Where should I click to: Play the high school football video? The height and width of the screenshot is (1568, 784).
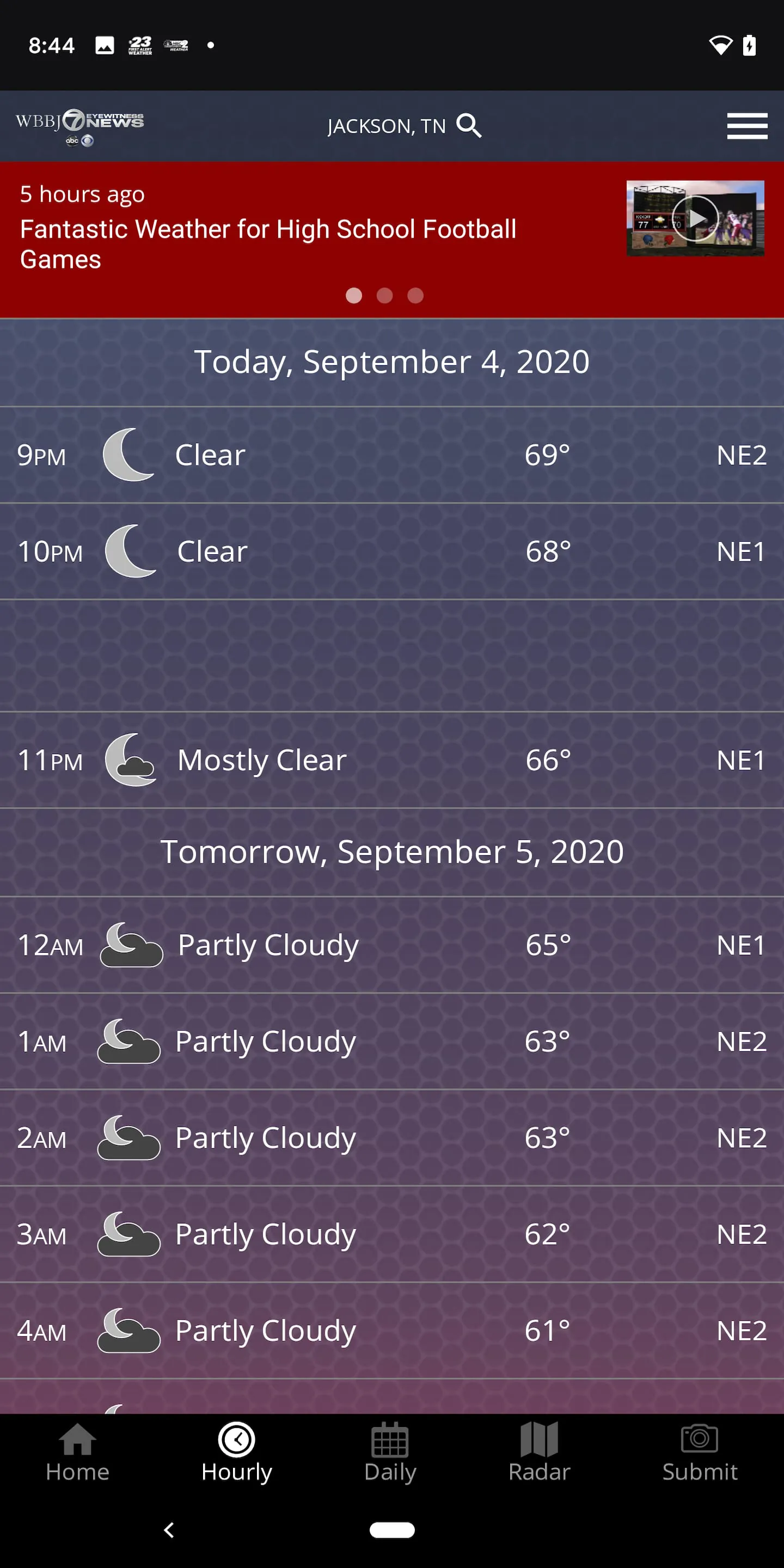pos(696,219)
